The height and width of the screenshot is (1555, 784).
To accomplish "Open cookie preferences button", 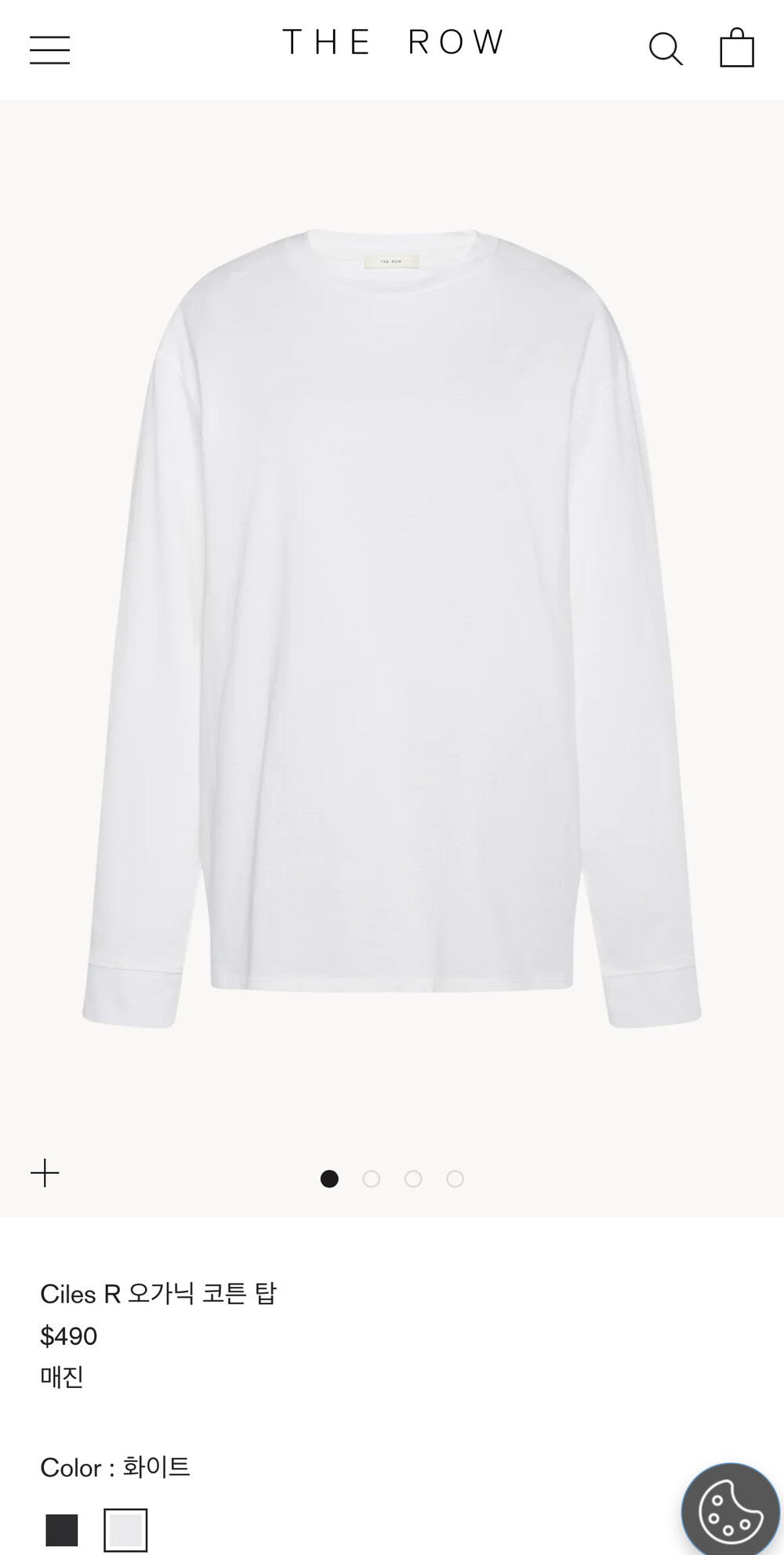I will click(x=730, y=1510).
